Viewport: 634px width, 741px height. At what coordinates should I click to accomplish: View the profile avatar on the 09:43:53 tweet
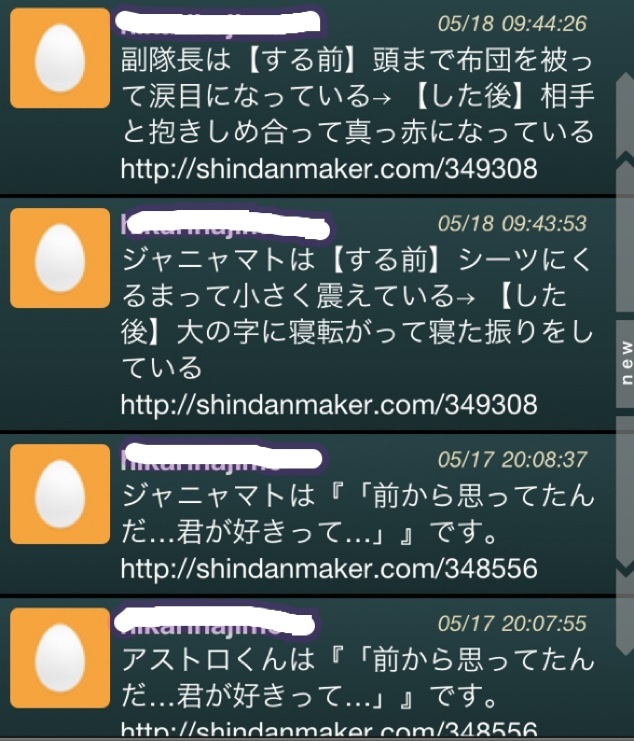click(x=58, y=258)
